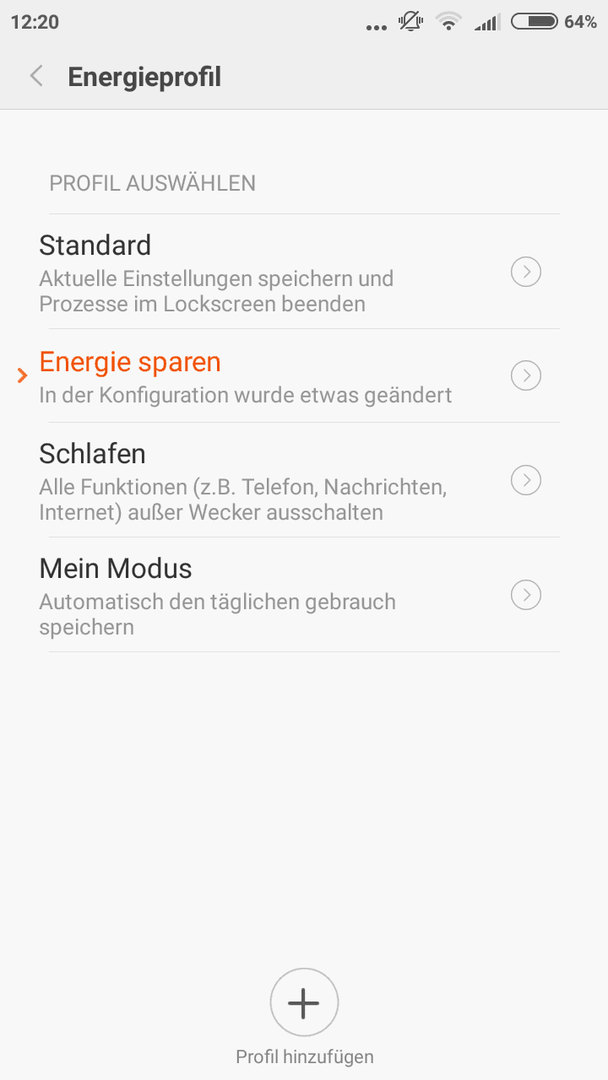
Task: Select the Standard profile row
Action: coord(304,271)
